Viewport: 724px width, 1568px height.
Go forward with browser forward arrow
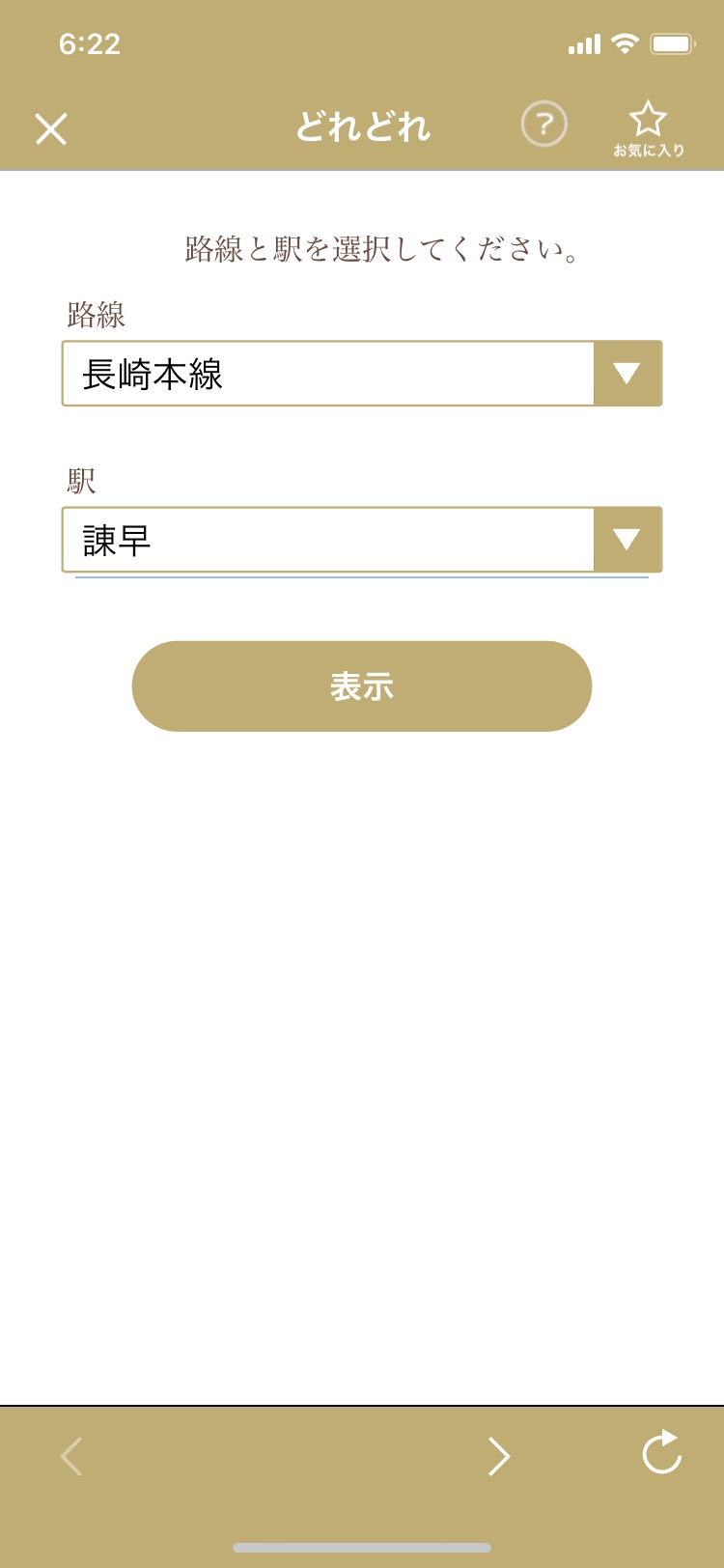(498, 1456)
